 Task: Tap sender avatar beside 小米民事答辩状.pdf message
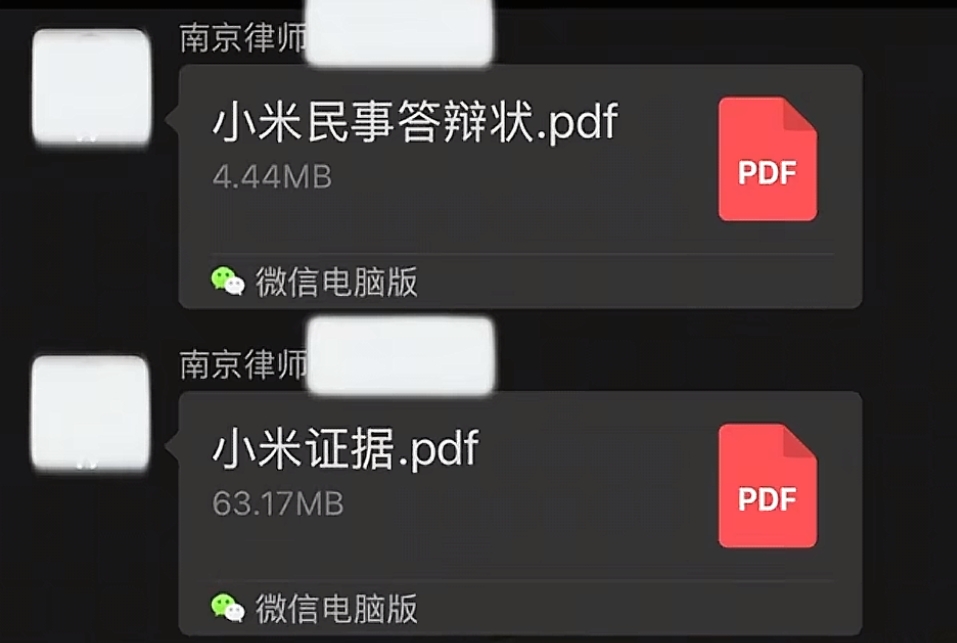tap(90, 87)
